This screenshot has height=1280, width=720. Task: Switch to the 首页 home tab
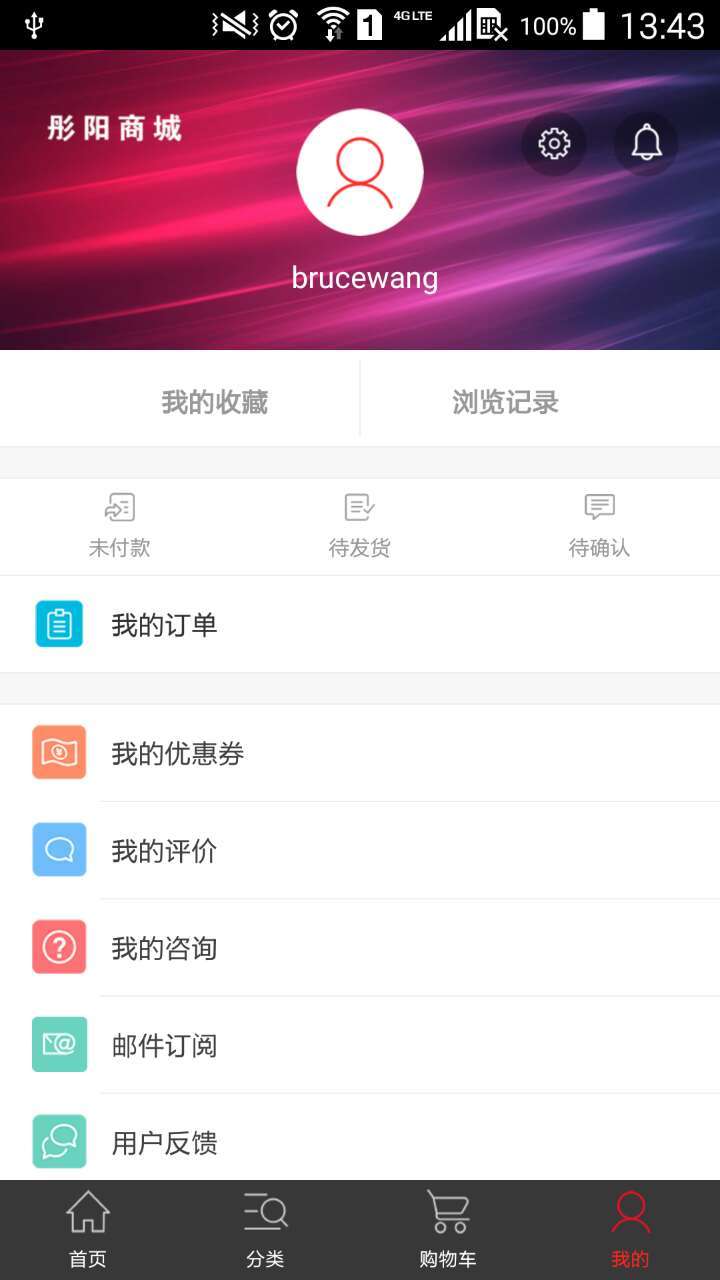(88, 1230)
